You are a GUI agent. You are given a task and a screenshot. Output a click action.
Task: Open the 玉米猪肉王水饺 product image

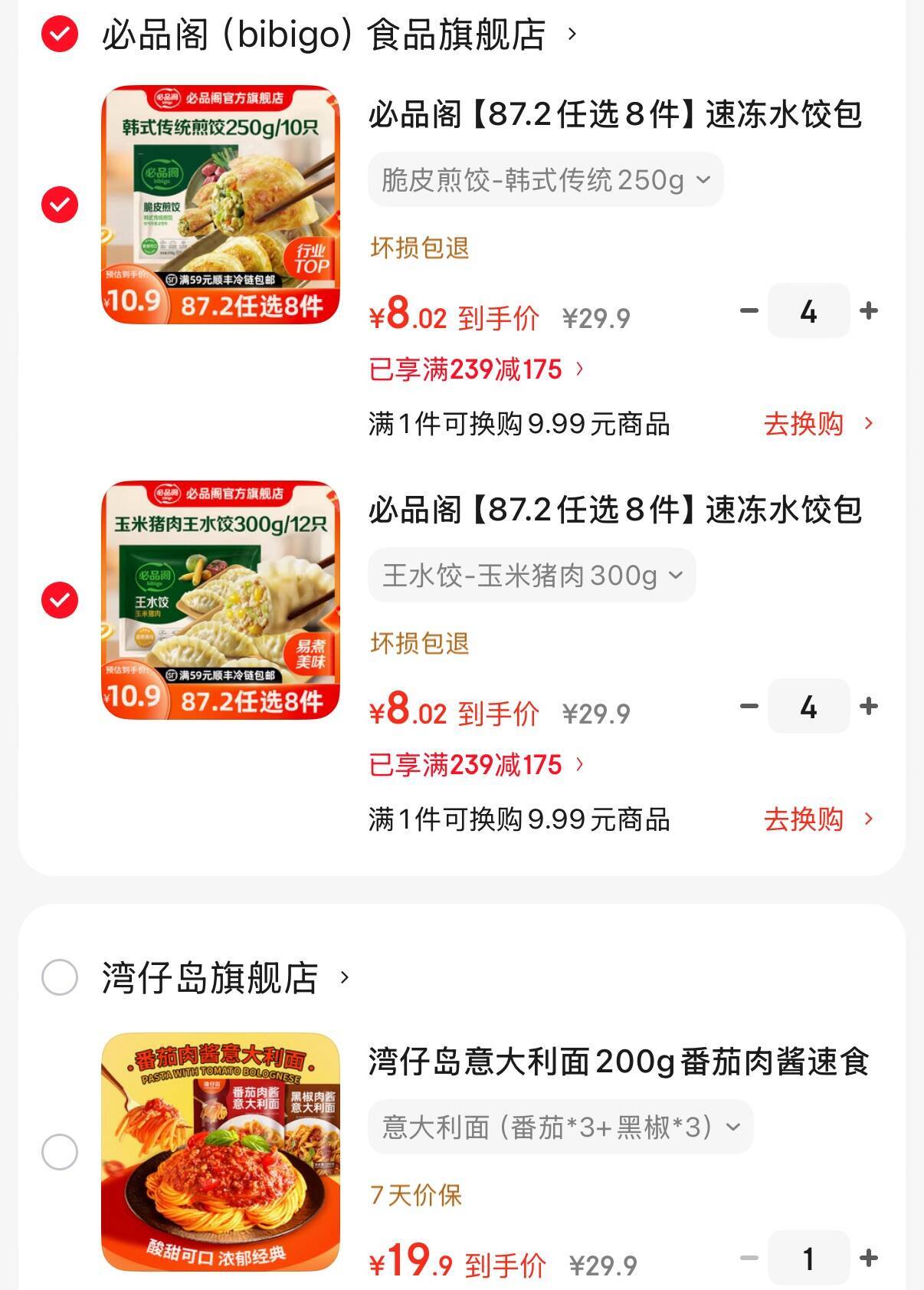(x=221, y=600)
